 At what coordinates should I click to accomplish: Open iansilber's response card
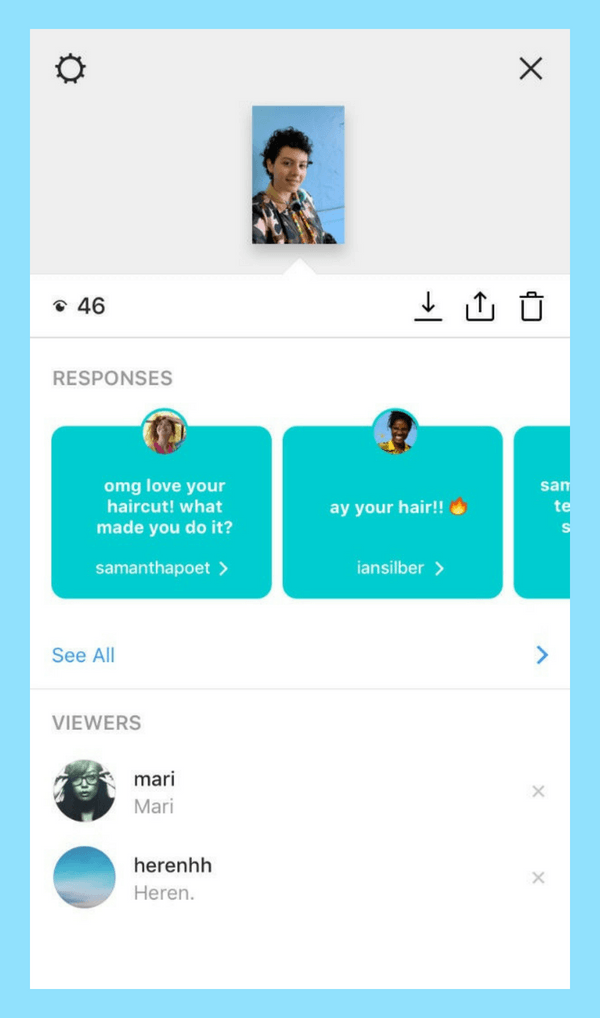[392, 513]
